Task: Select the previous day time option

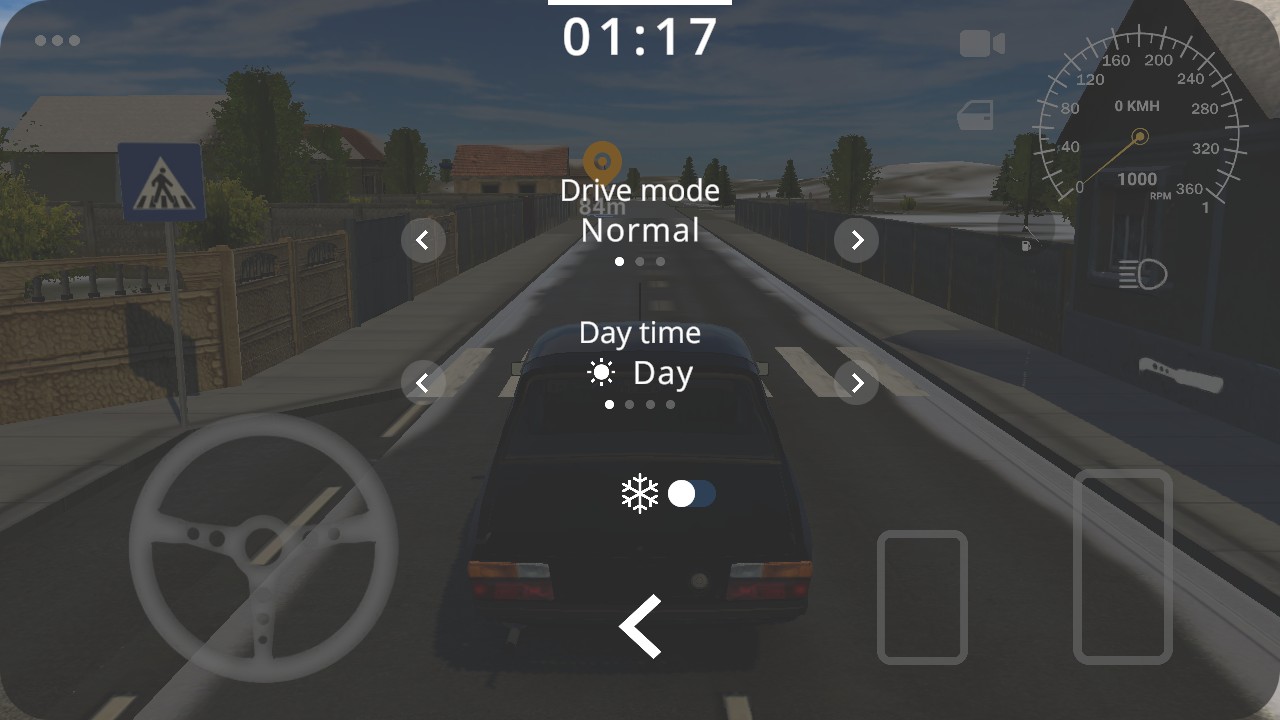Action: [423, 382]
